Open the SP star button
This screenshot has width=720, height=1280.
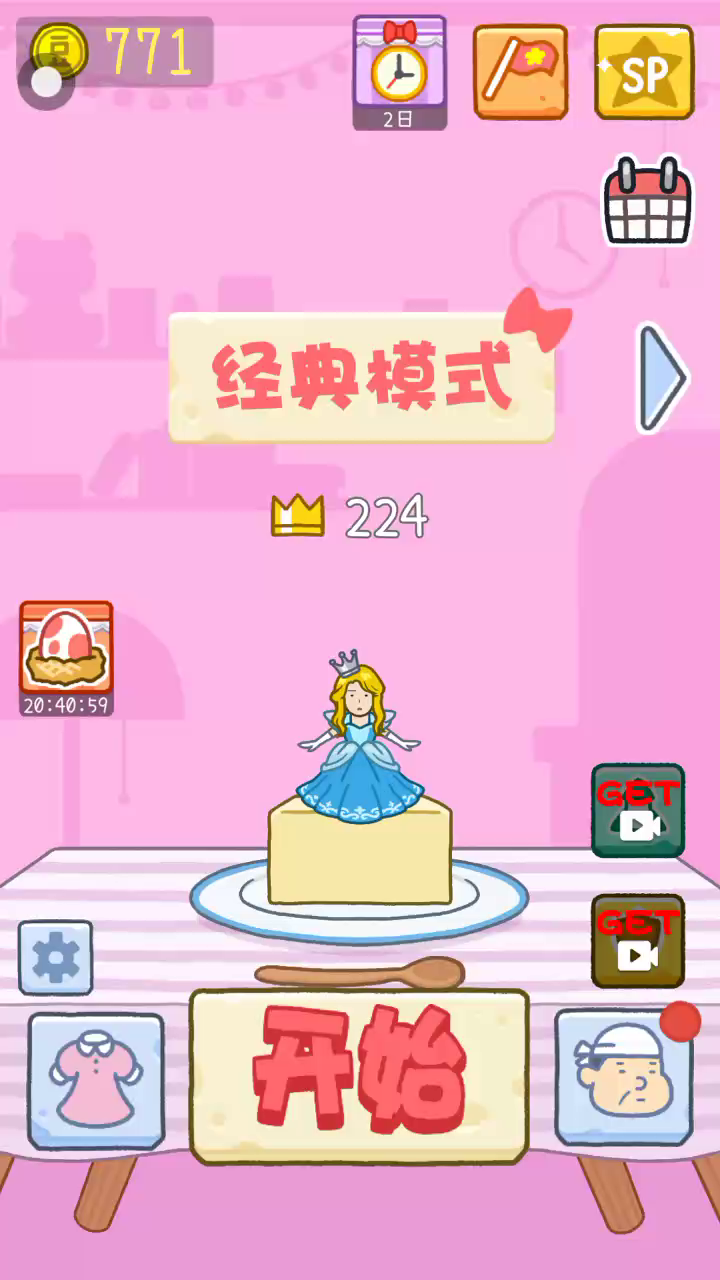pyautogui.click(x=644, y=72)
